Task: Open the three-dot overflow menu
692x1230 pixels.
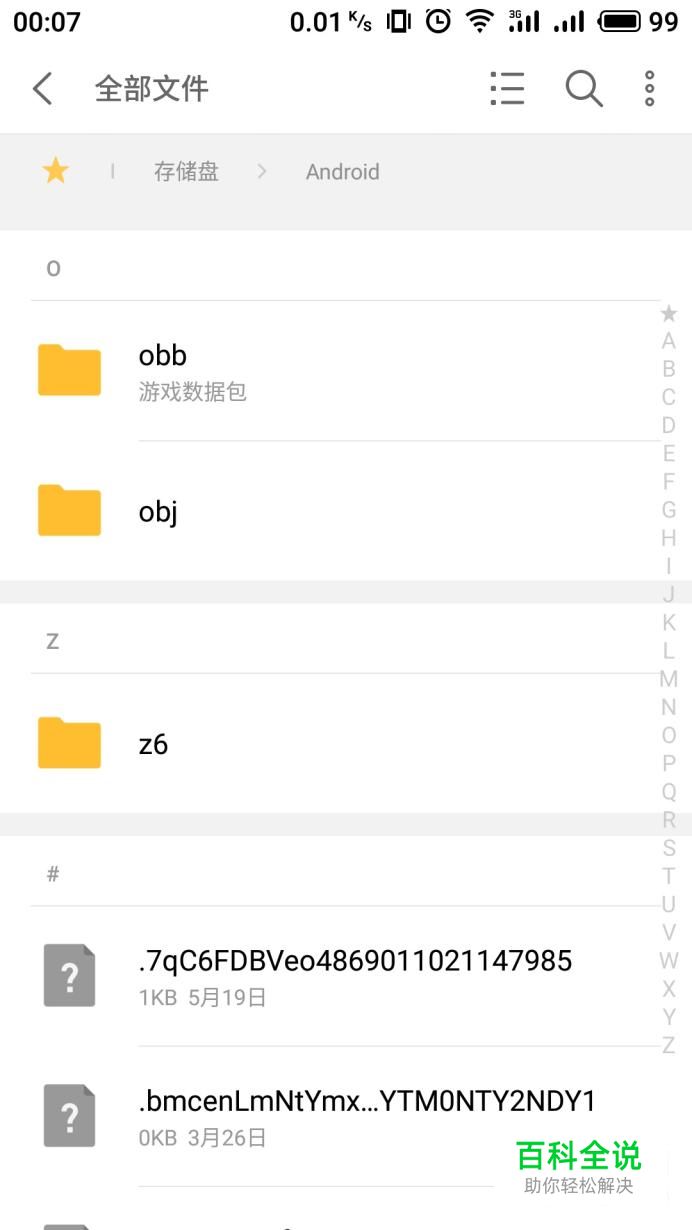Action: (650, 89)
